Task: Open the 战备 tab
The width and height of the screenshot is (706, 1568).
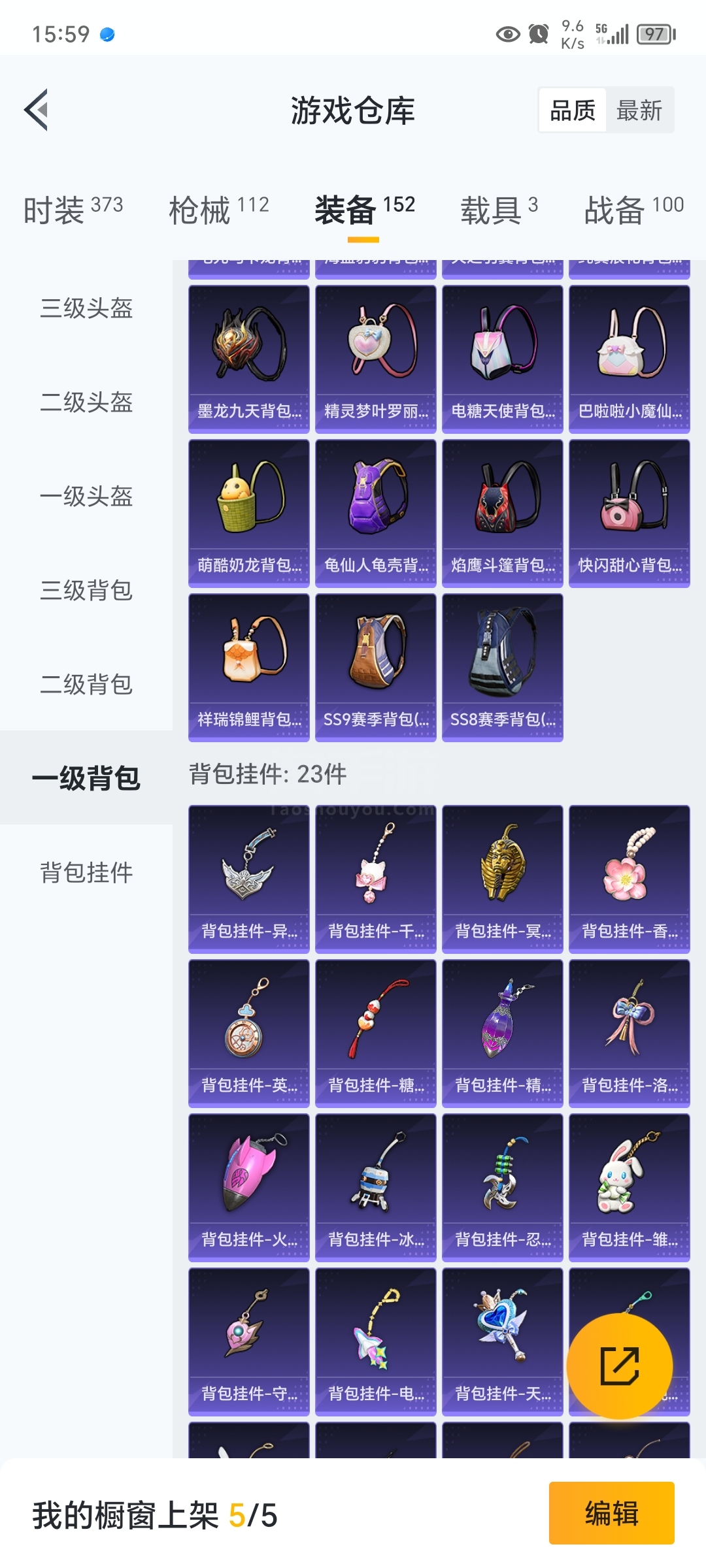Action: coord(634,210)
